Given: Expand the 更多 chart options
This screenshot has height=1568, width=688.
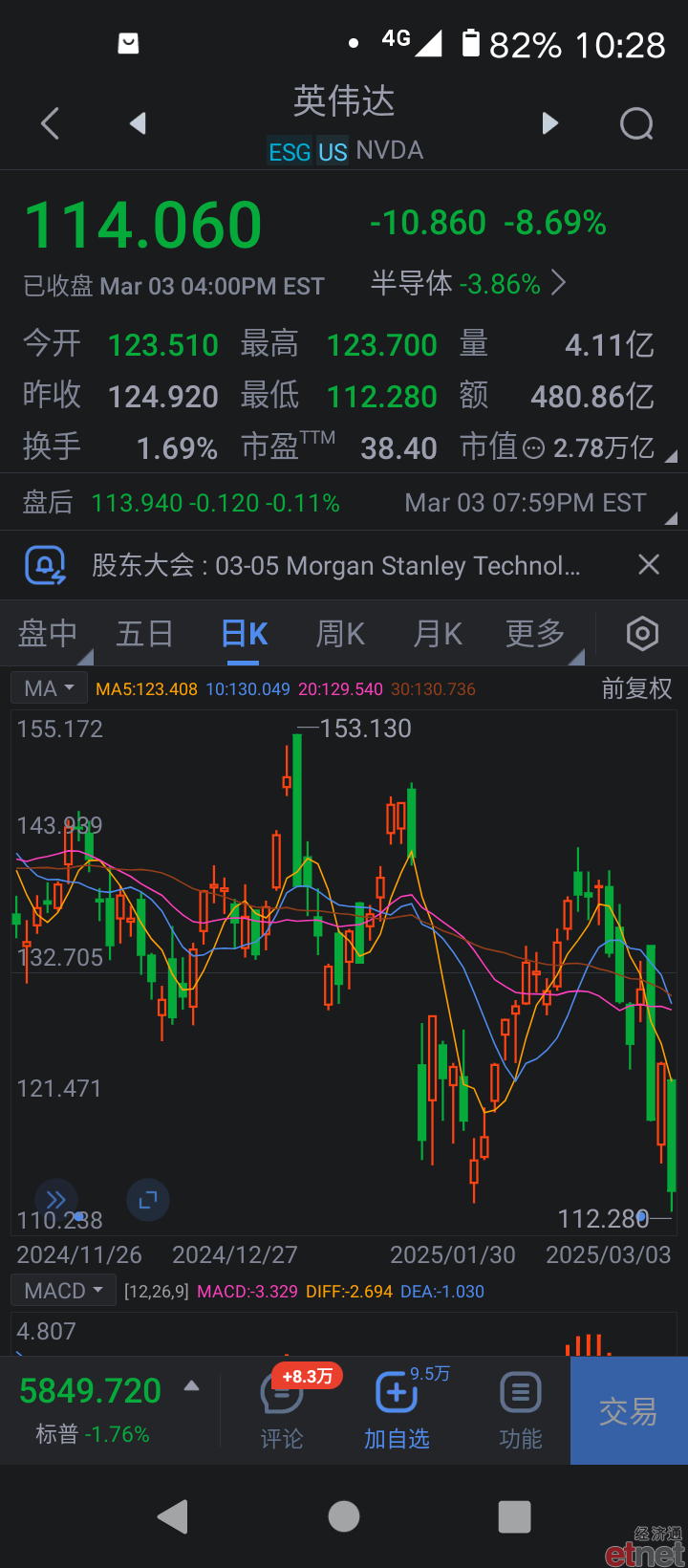Looking at the screenshot, I should point(536,634).
